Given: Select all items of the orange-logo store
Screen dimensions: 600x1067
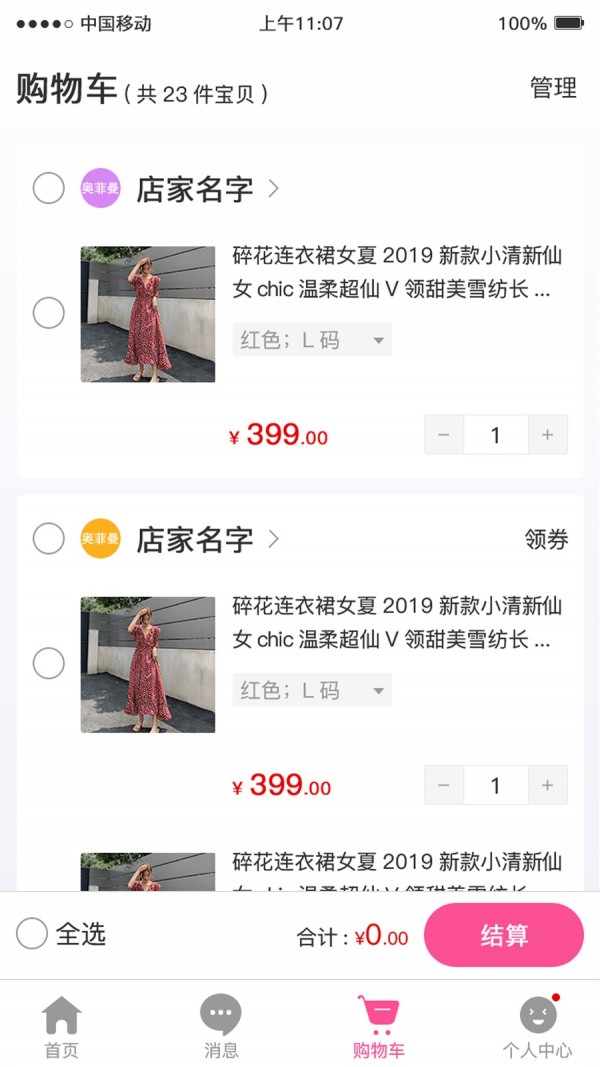Looking at the screenshot, I should click(48, 539).
